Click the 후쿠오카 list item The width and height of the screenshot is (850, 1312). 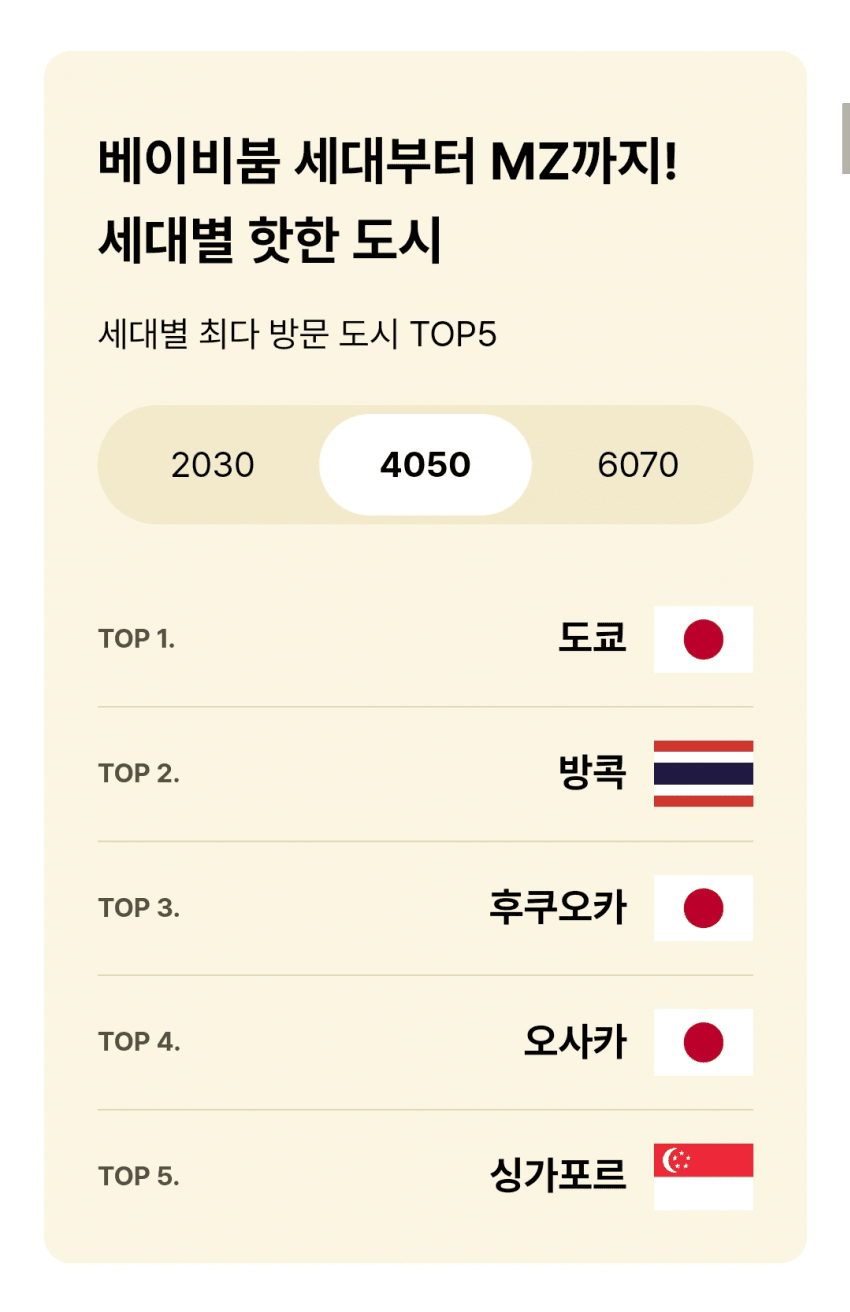557,908
